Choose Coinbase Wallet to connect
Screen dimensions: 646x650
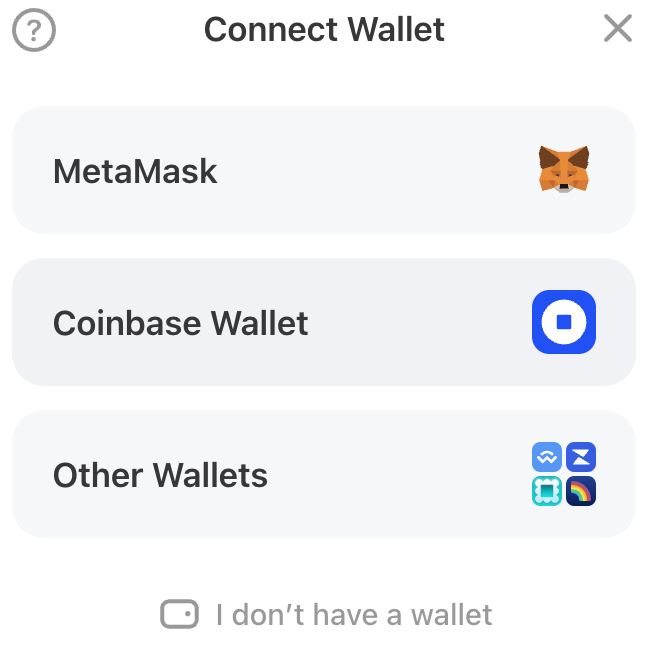click(x=323, y=322)
